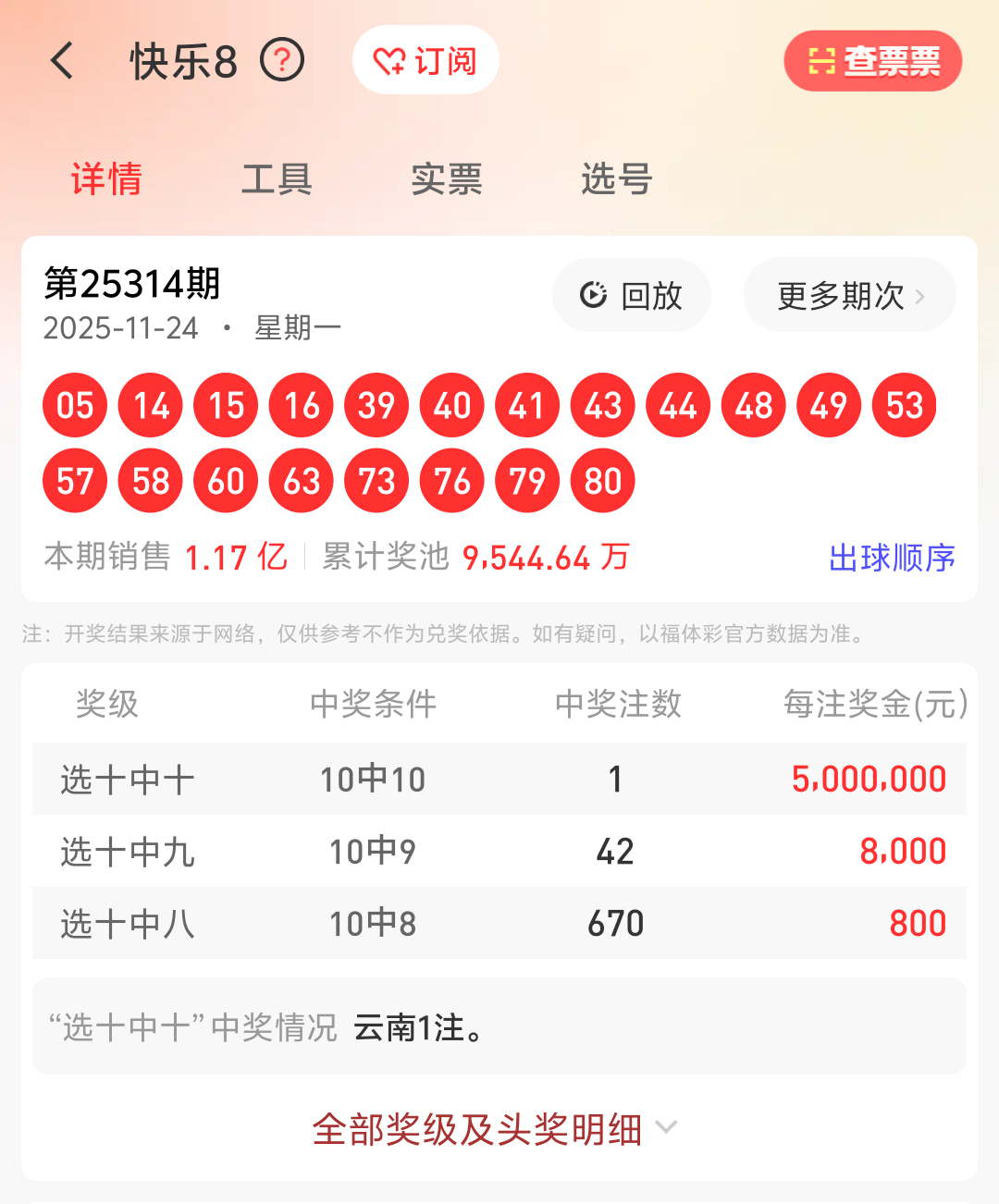Switch to the 工具 tab

coord(276,178)
